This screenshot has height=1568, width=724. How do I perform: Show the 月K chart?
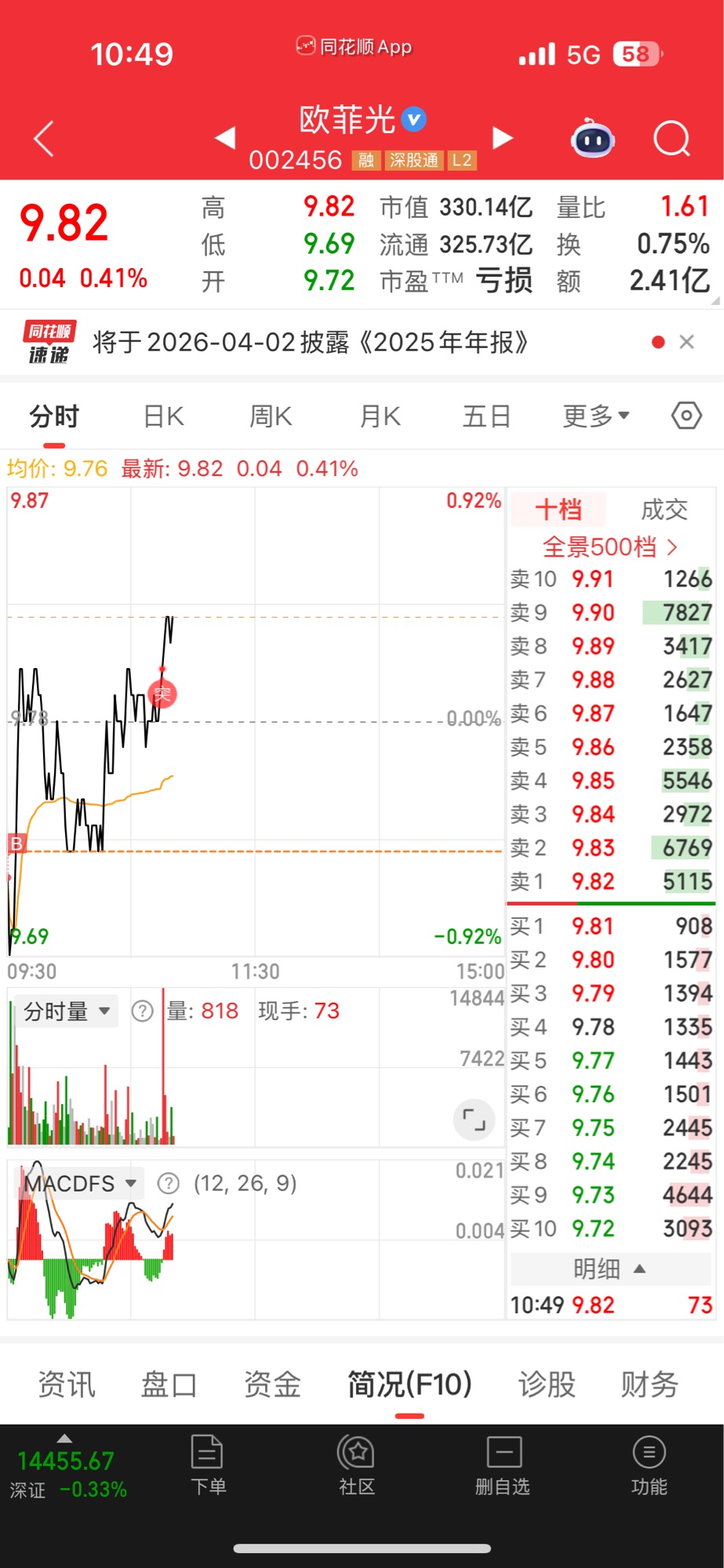[x=380, y=416]
